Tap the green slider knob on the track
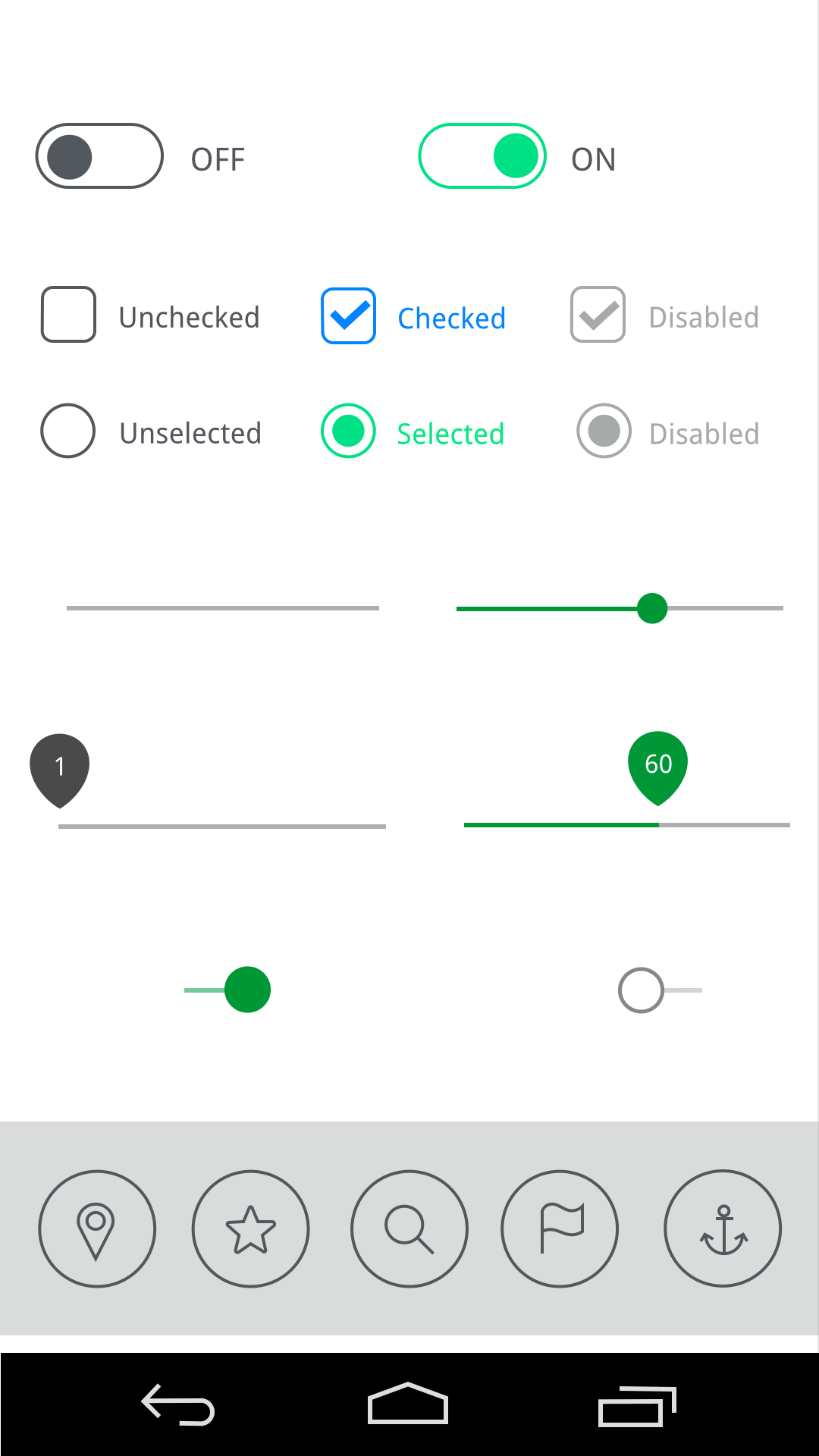This screenshot has height=1456, width=819. [652, 608]
